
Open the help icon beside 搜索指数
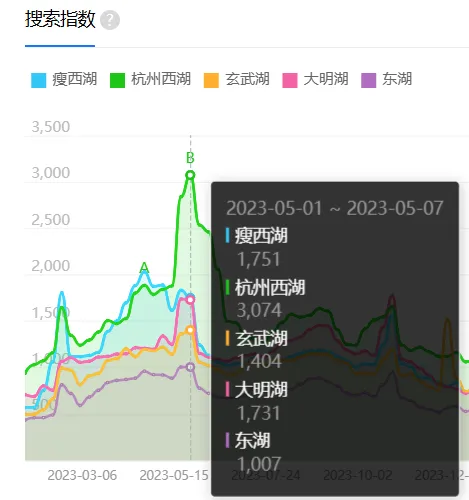[110, 20]
